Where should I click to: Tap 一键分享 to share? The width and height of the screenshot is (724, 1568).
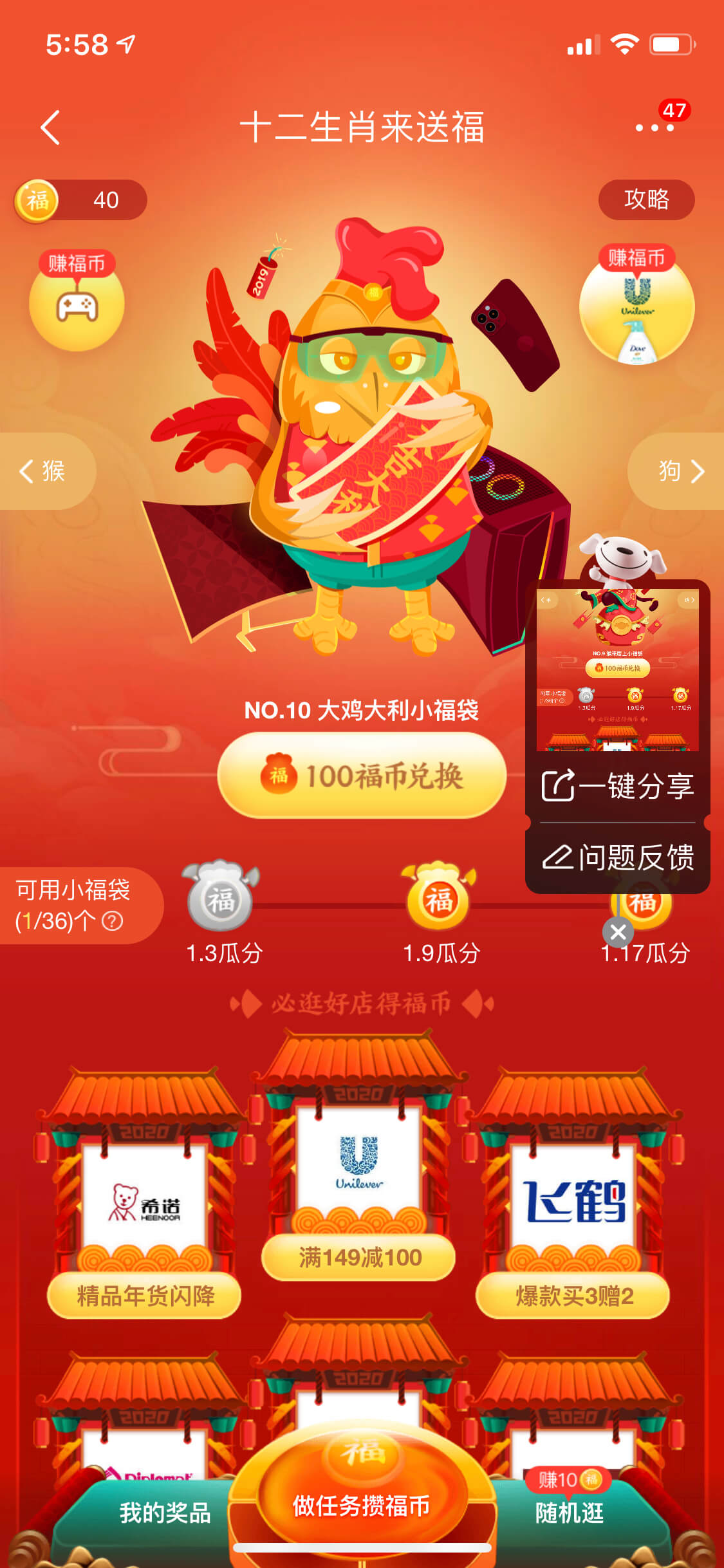617,786
